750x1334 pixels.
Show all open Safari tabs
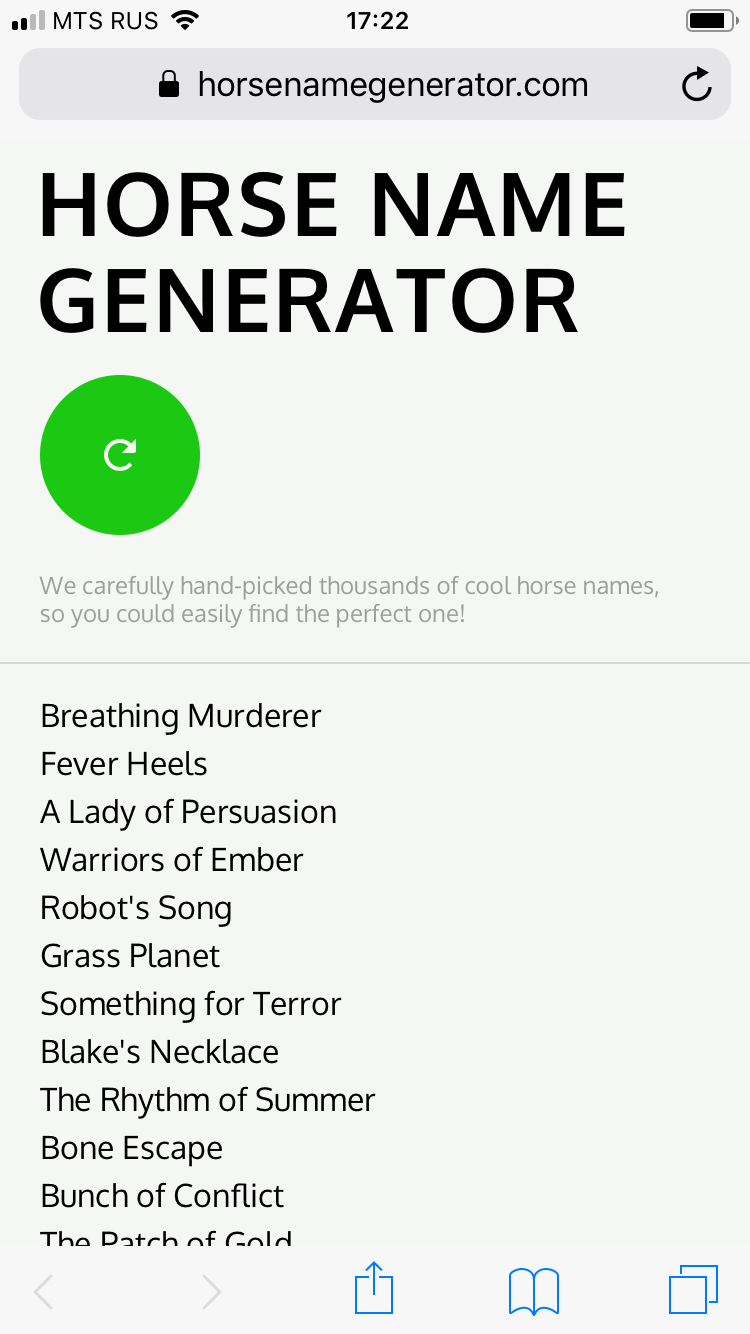click(693, 1290)
